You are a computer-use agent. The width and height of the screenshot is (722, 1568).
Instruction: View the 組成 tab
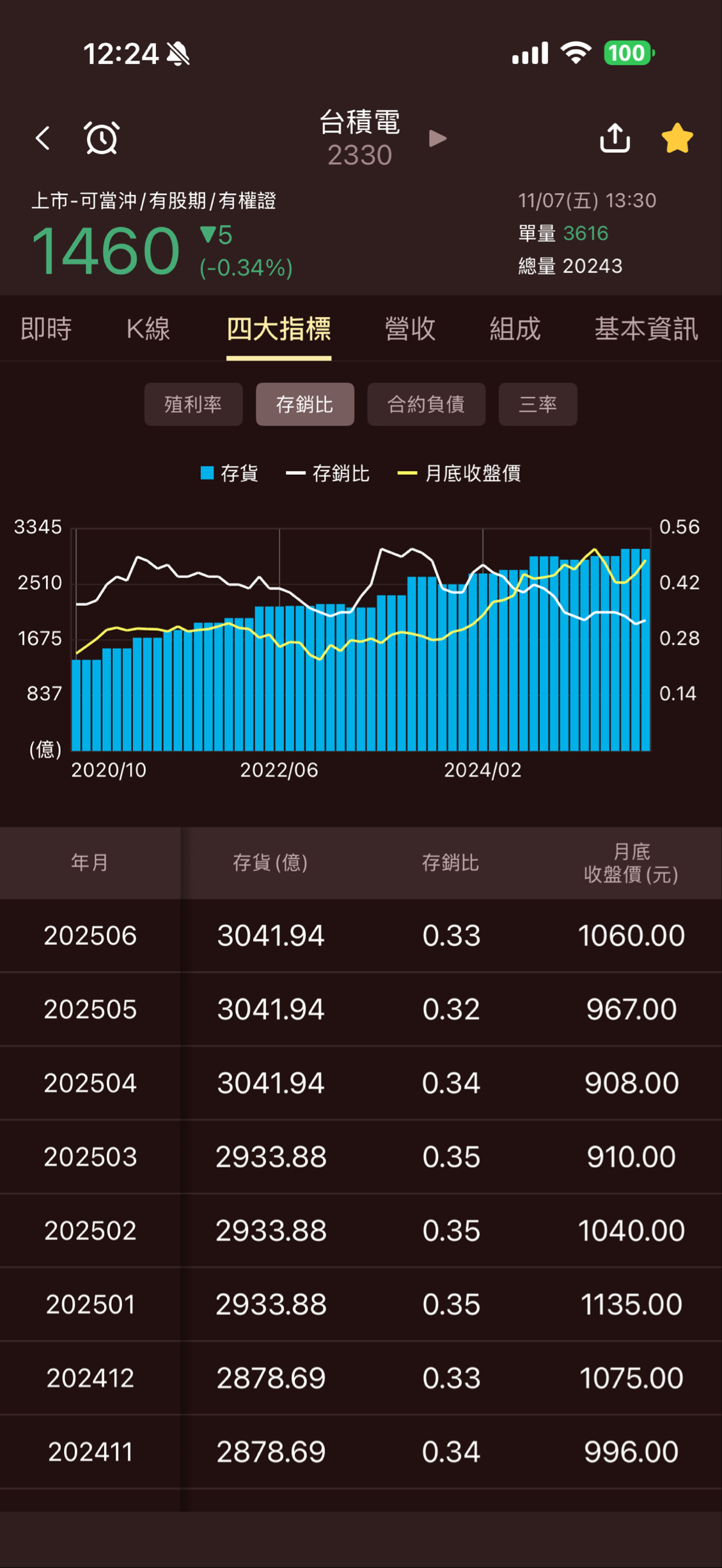[x=515, y=329]
